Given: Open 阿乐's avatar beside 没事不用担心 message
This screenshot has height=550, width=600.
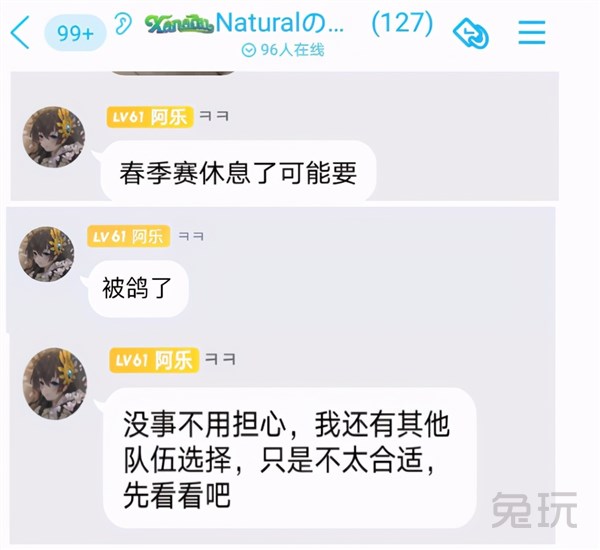Looking at the screenshot, I should coord(54,383).
